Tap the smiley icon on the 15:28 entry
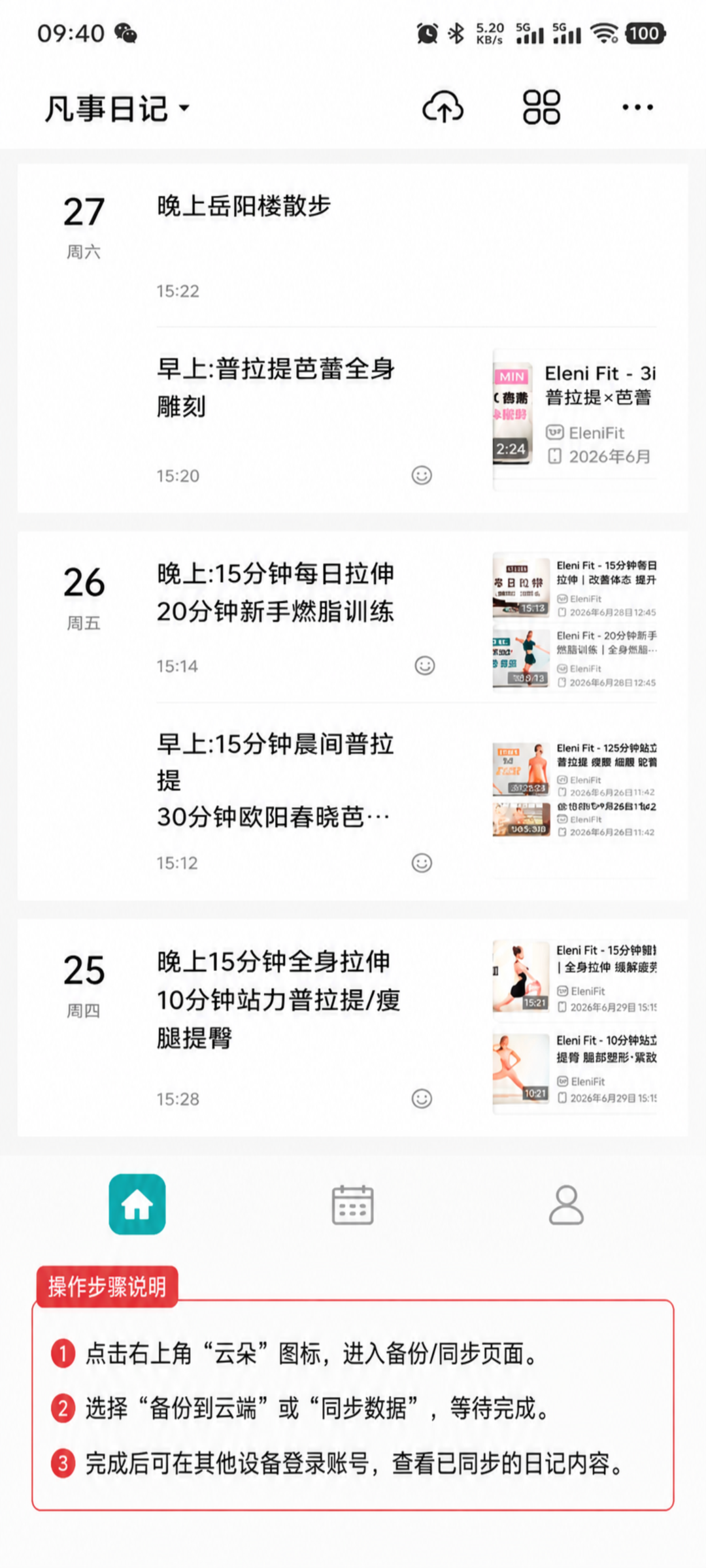This screenshot has height=1568, width=706. coord(422,1098)
